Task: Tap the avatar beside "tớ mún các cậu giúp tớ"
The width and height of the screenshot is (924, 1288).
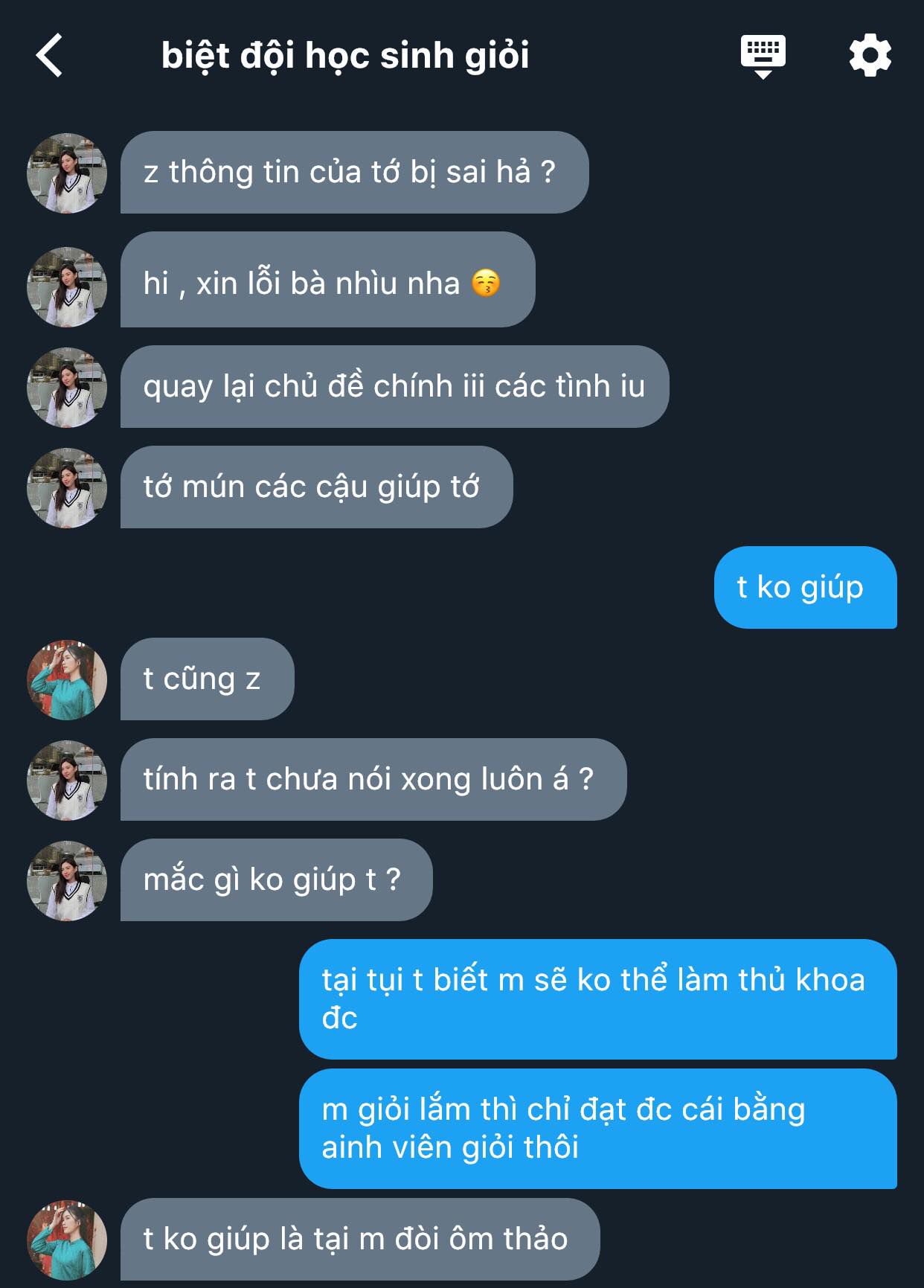Action: 67,487
